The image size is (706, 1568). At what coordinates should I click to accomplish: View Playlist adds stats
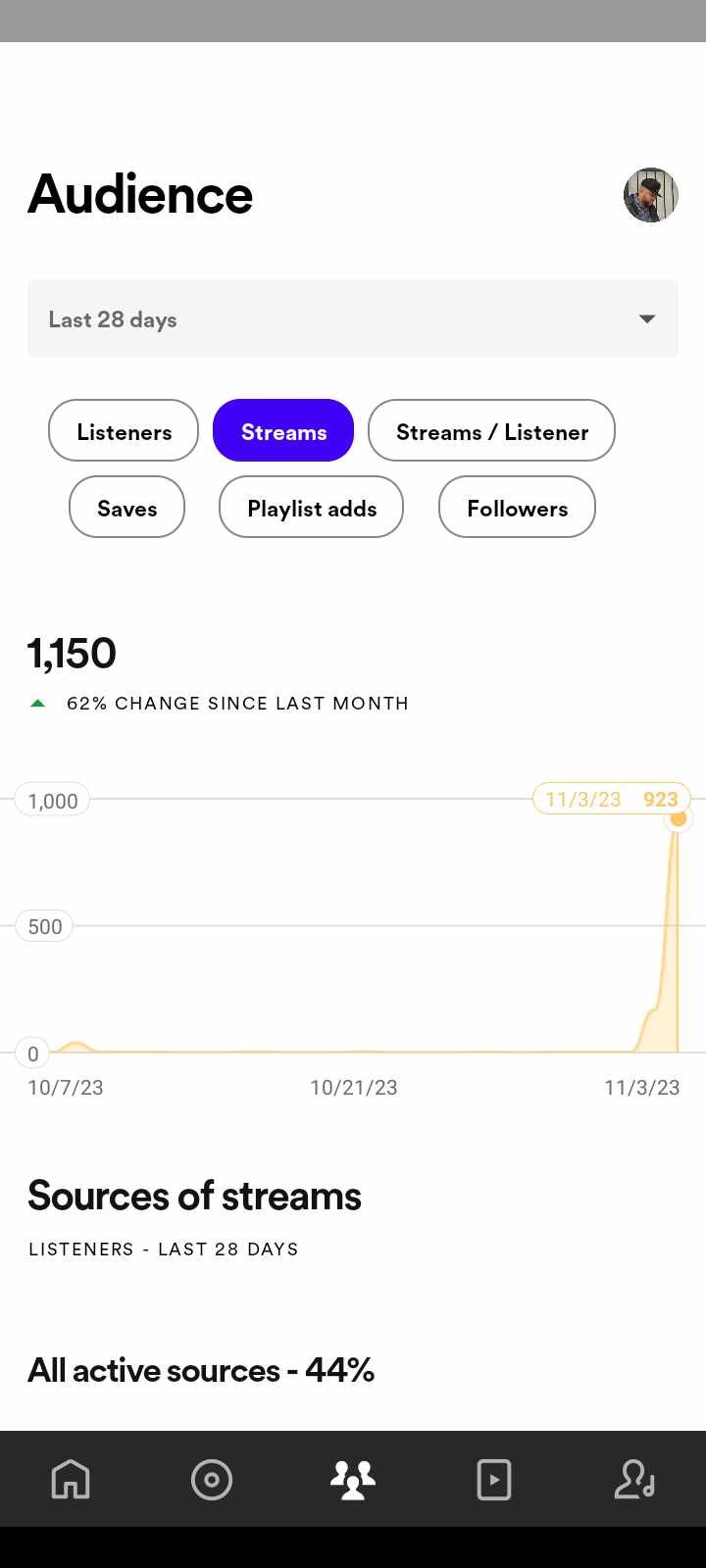pyautogui.click(x=311, y=508)
